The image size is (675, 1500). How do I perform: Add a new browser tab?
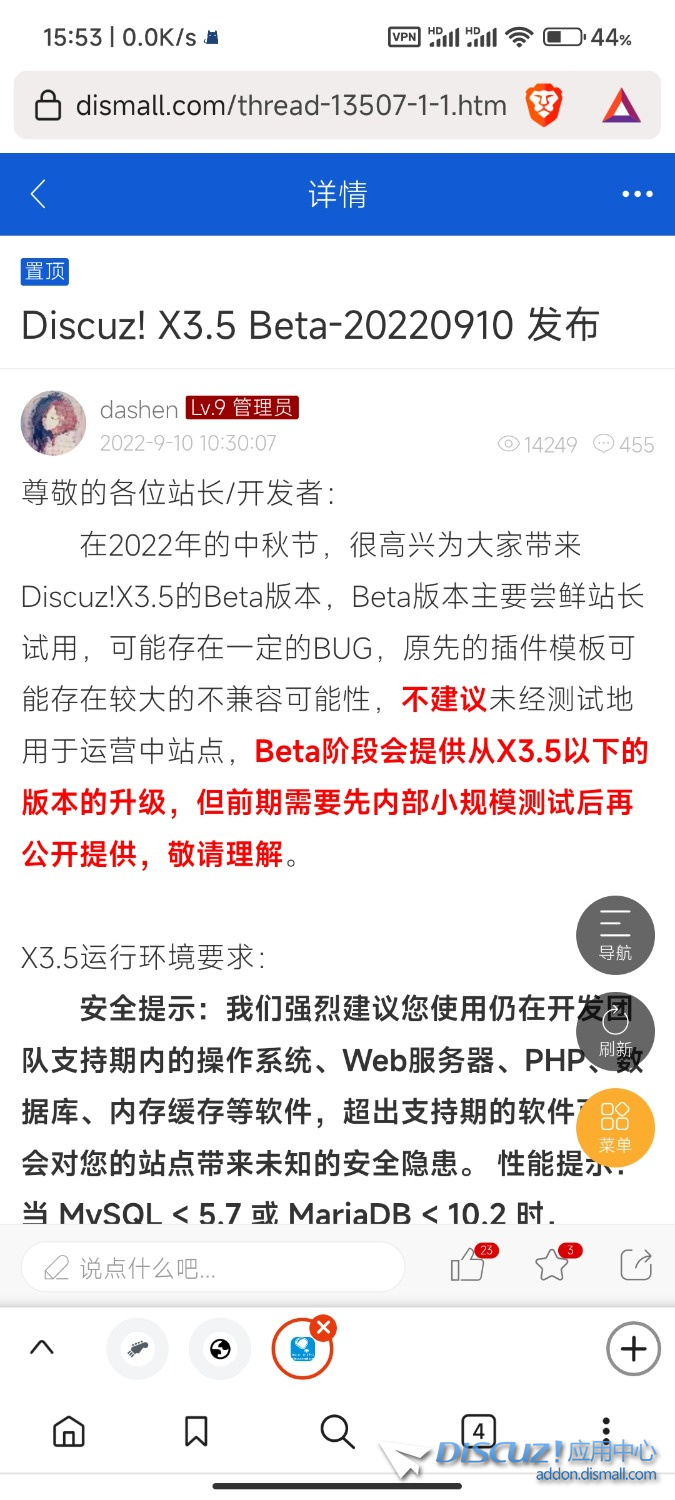point(633,1349)
